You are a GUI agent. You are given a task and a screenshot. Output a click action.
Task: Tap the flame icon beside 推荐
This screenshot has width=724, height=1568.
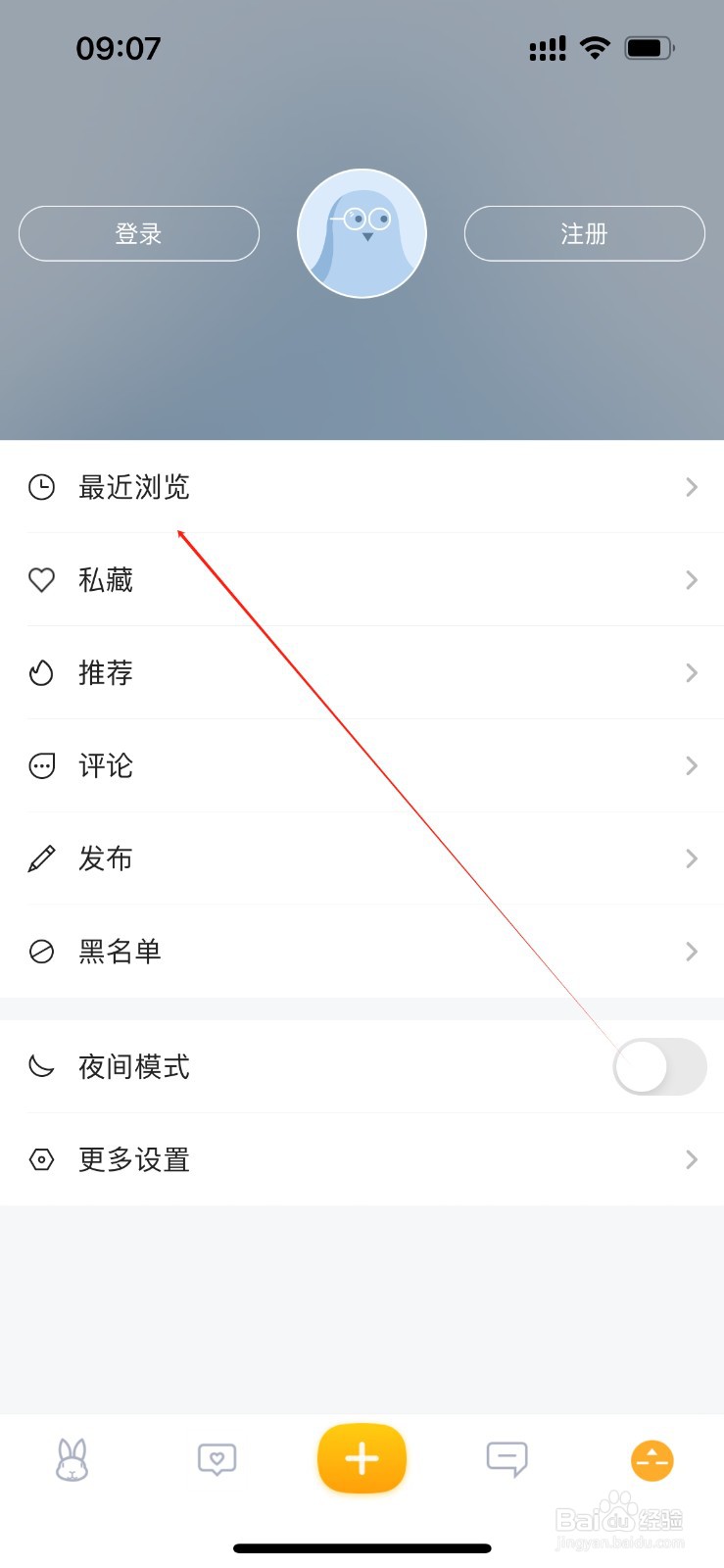41,673
